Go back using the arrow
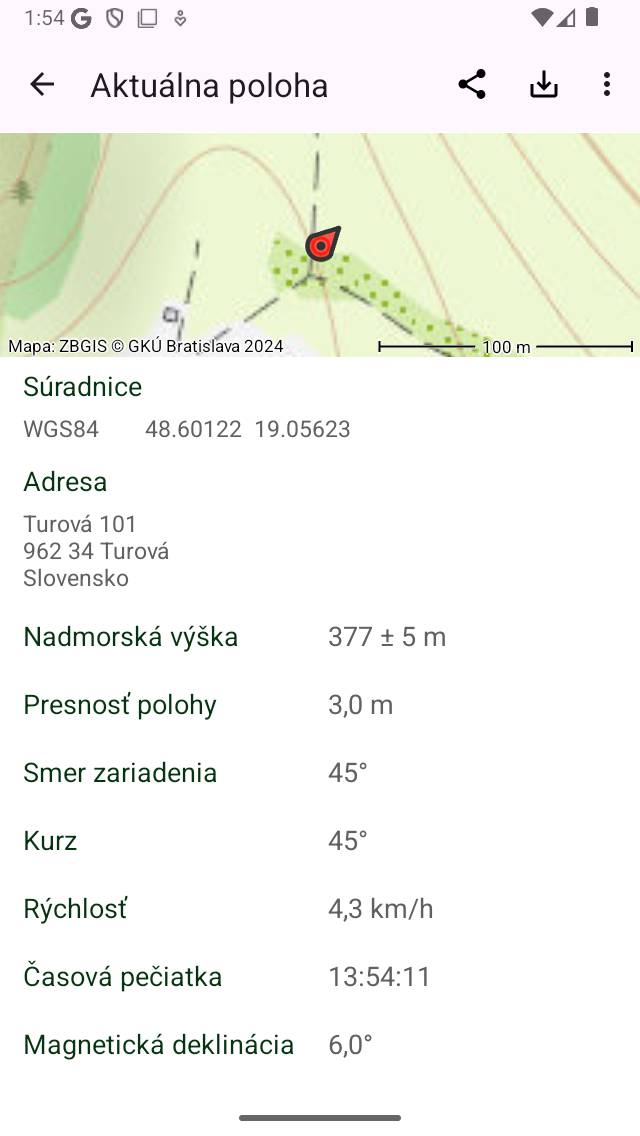Image resolution: width=640 pixels, height=1136 pixels. tap(42, 85)
